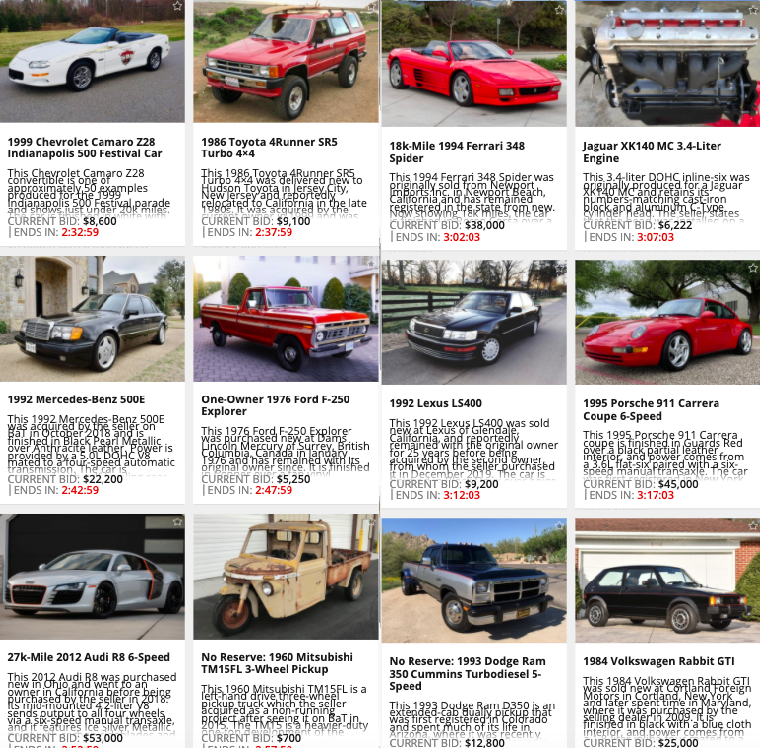View the 1986 Toyota 4Runner SR5 Turbo auction
Viewport: 760px width, 748px height.
[269, 147]
